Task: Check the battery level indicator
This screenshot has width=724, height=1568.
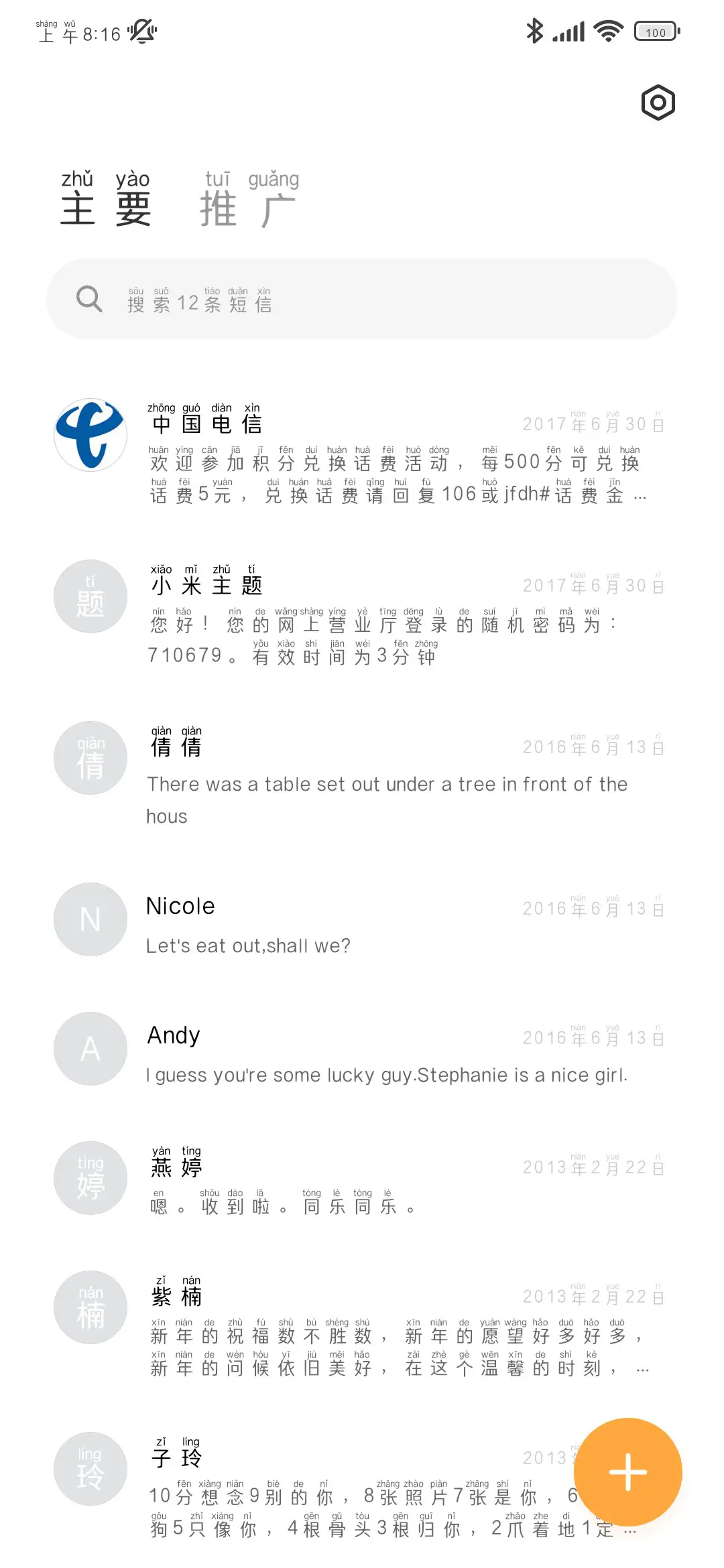Action: (x=655, y=31)
